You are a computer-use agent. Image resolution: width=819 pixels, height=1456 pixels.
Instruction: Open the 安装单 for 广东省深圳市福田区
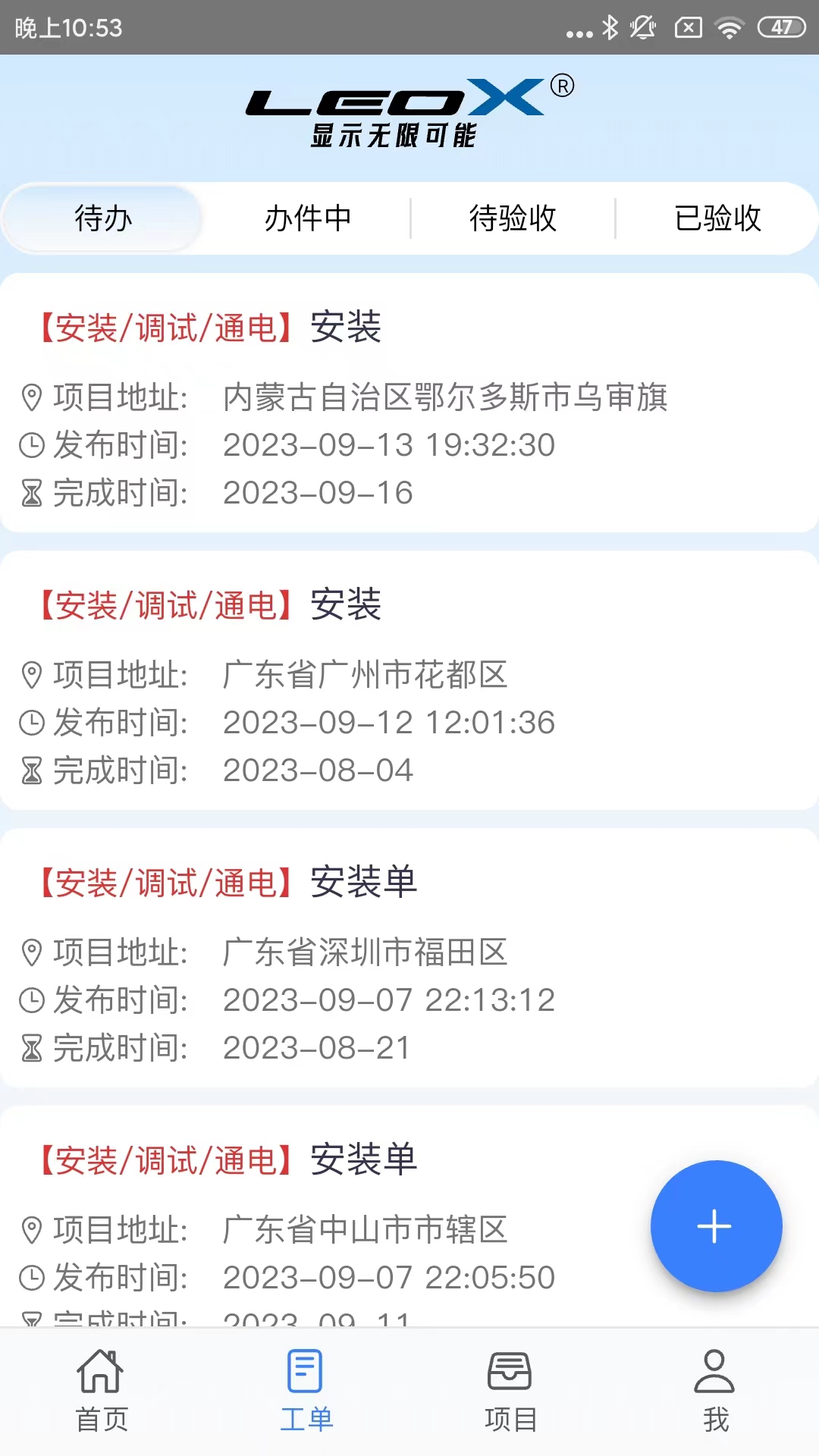pyautogui.click(x=409, y=958)
